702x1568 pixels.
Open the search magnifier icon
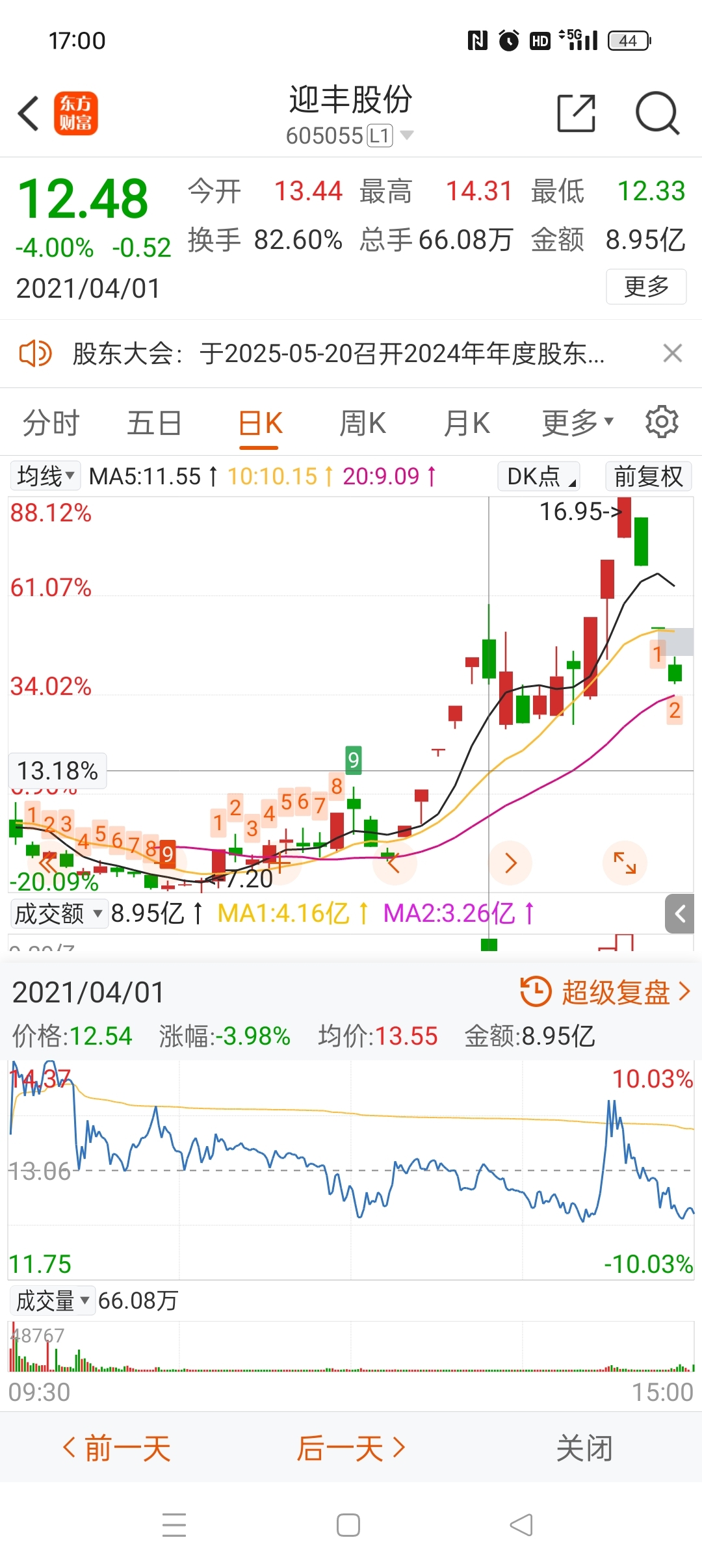pos(657,113)
